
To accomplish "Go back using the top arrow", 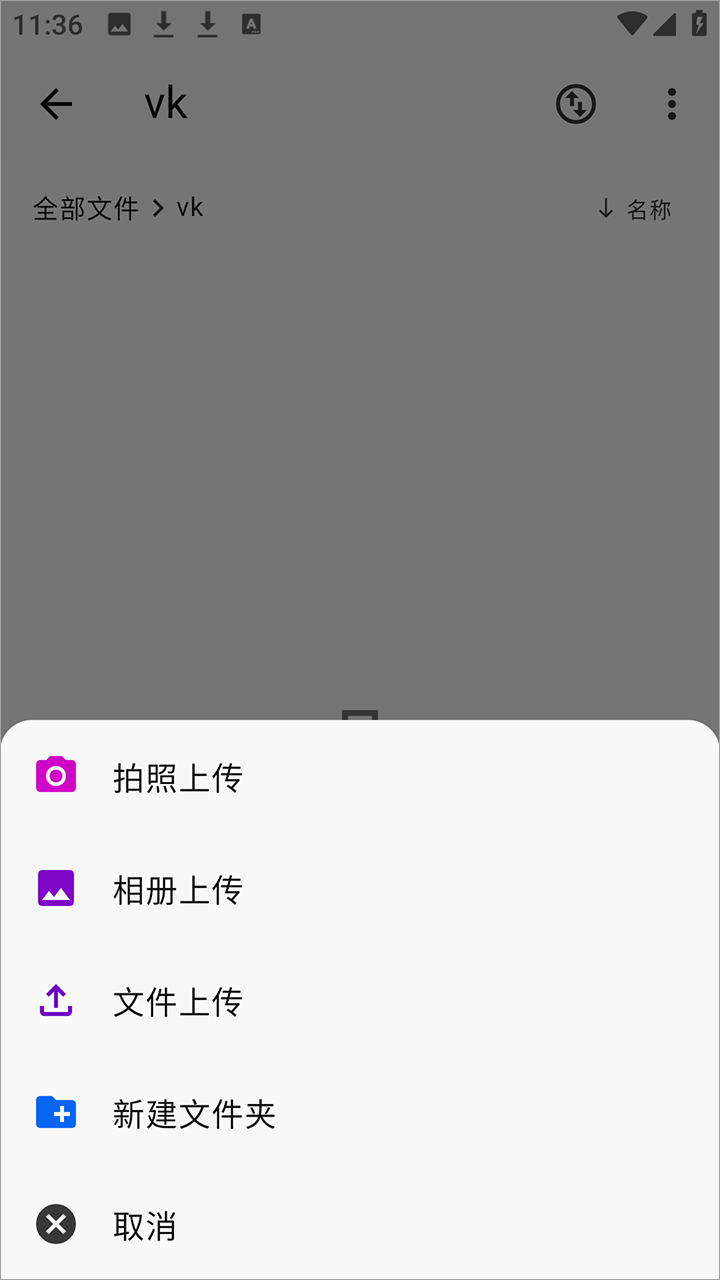I will [x=56, y=104].
